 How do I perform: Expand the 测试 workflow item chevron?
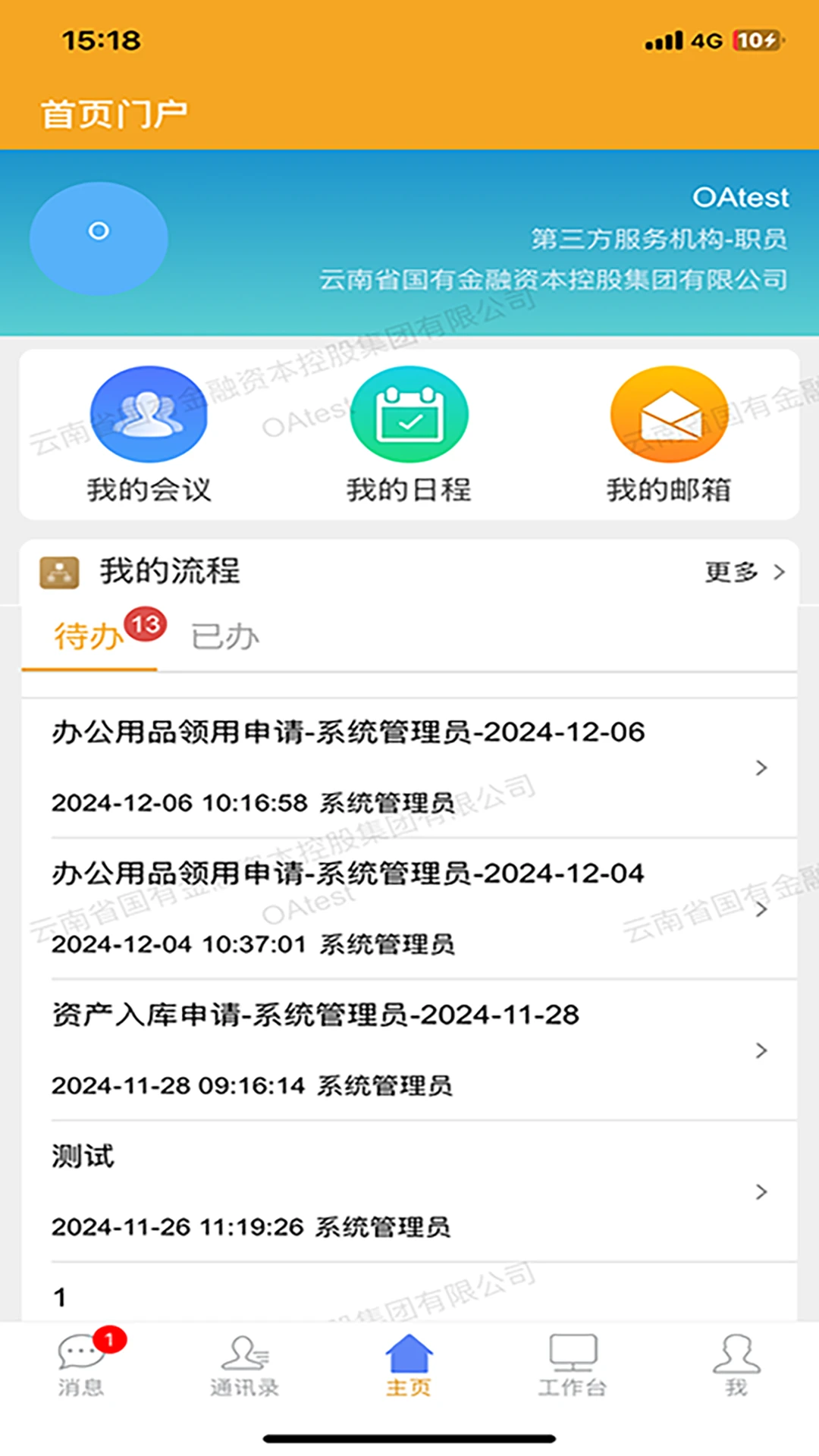coord(761,1191)
